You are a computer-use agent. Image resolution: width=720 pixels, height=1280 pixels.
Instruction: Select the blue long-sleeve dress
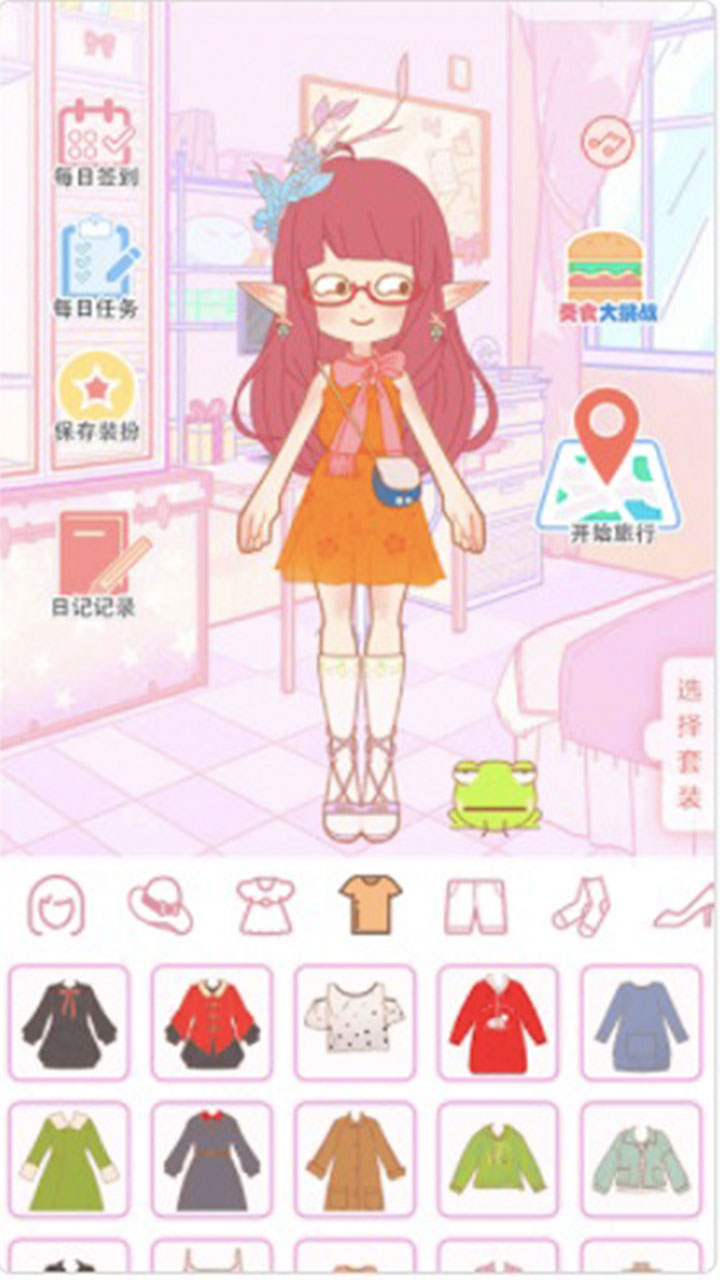point(641,1023)
